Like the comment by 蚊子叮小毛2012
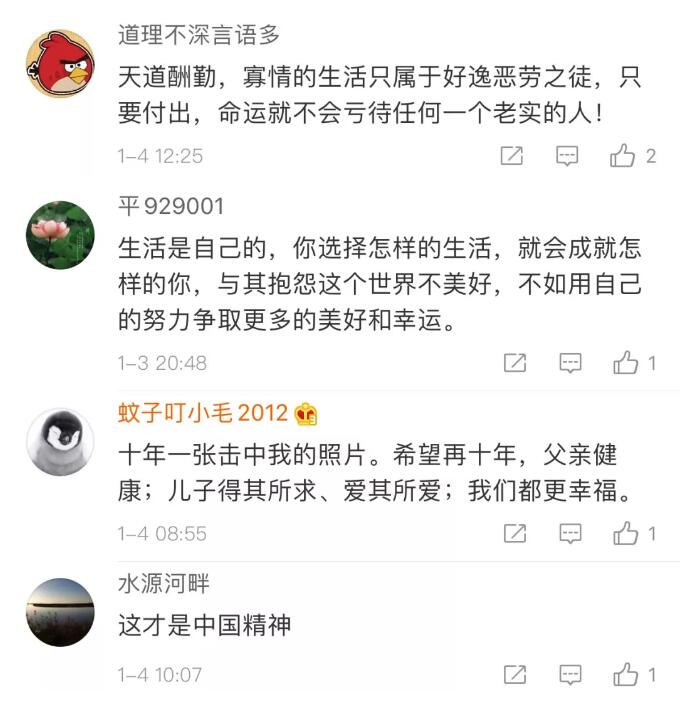This screenshot has height=717, width=695. [x=626, y=534]
